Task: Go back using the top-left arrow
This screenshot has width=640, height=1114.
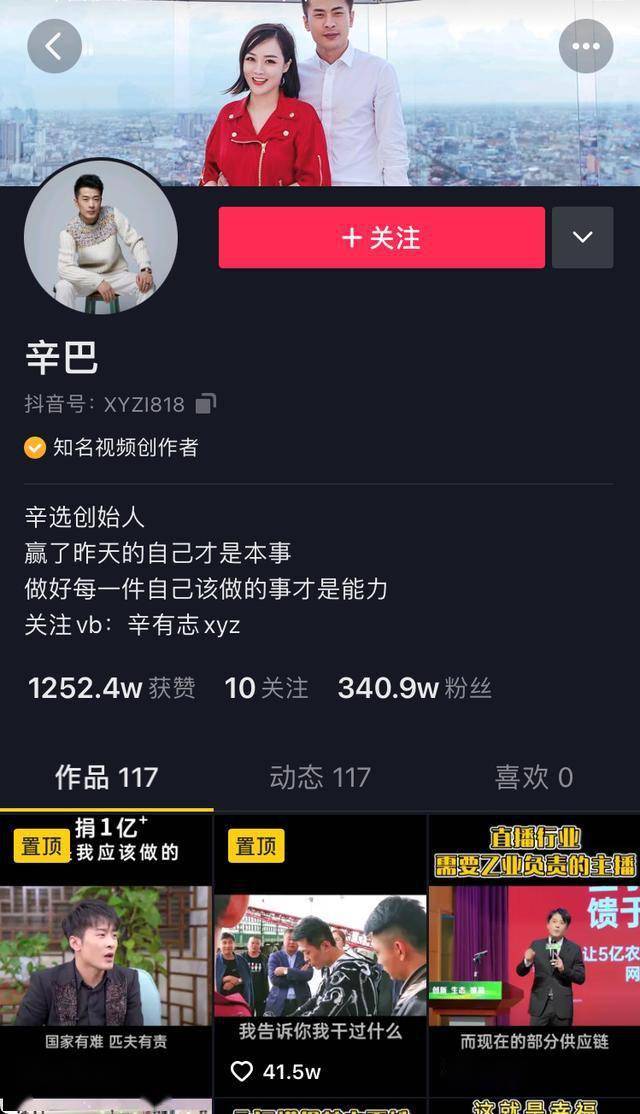Action: point(54,46)
